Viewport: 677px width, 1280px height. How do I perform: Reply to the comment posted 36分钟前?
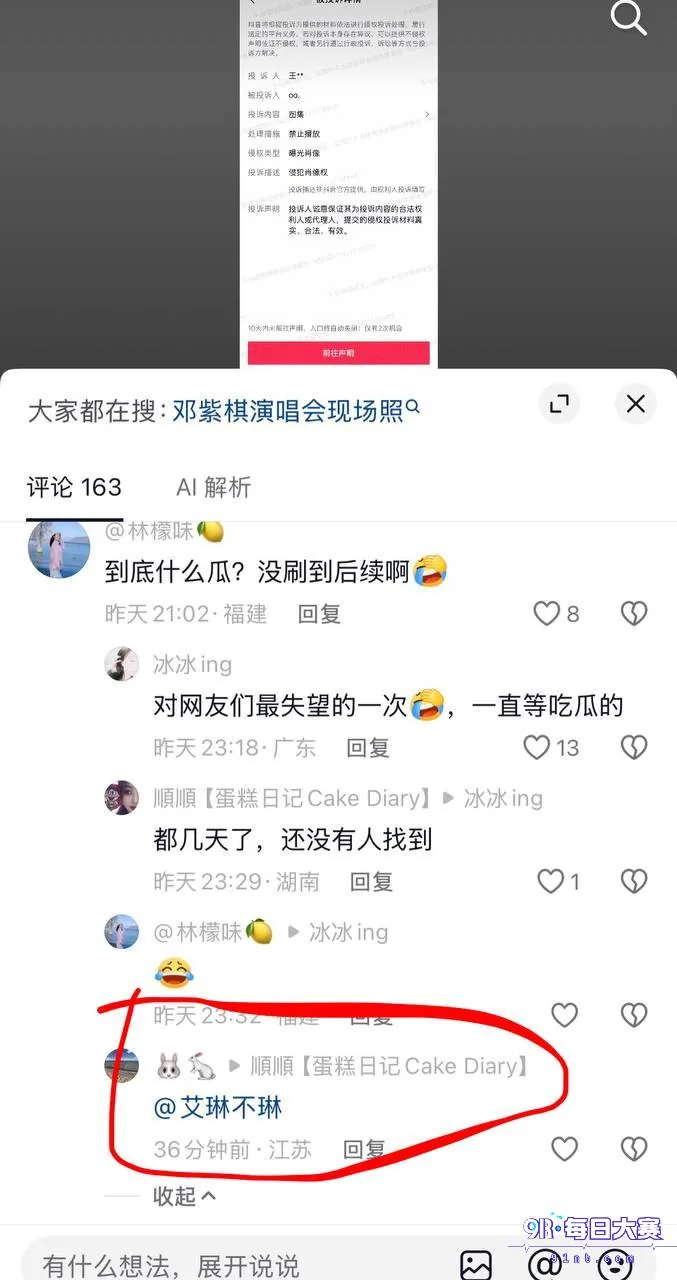click(x=365, y=1149)
